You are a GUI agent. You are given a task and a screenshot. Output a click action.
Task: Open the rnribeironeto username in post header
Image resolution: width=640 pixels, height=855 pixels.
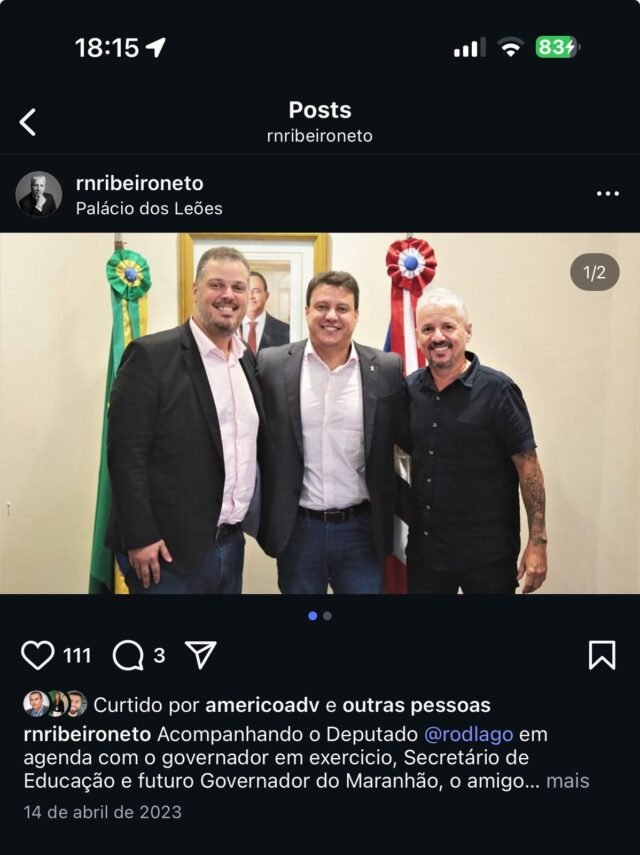click(x=139, y=183)
